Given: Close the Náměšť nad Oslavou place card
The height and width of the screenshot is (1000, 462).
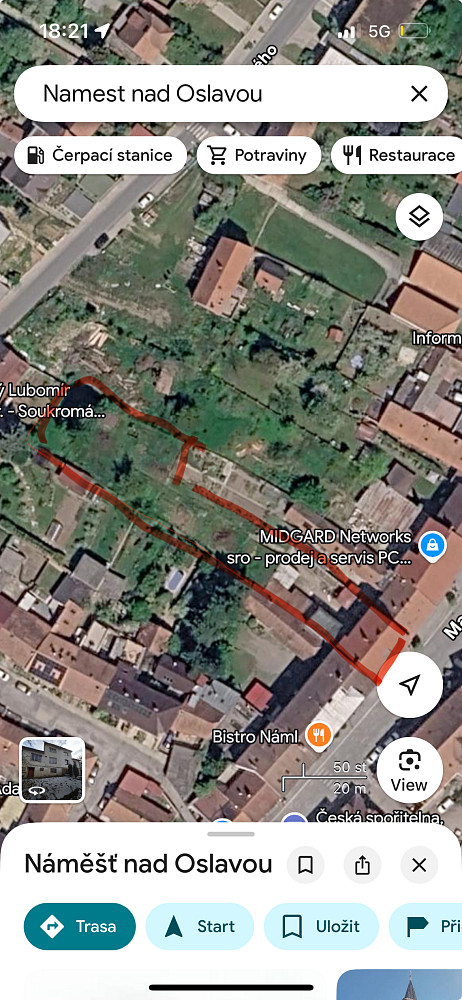Looking at the screenshot, I should tap(419, 865).
